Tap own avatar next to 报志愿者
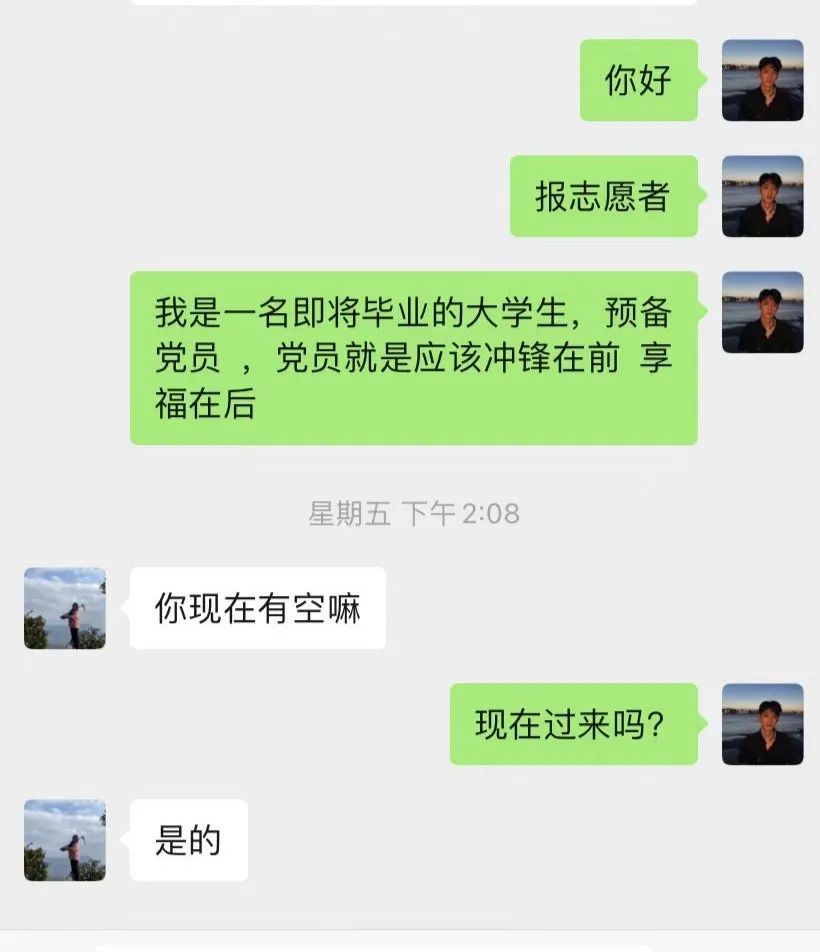 tap(762, 196)
